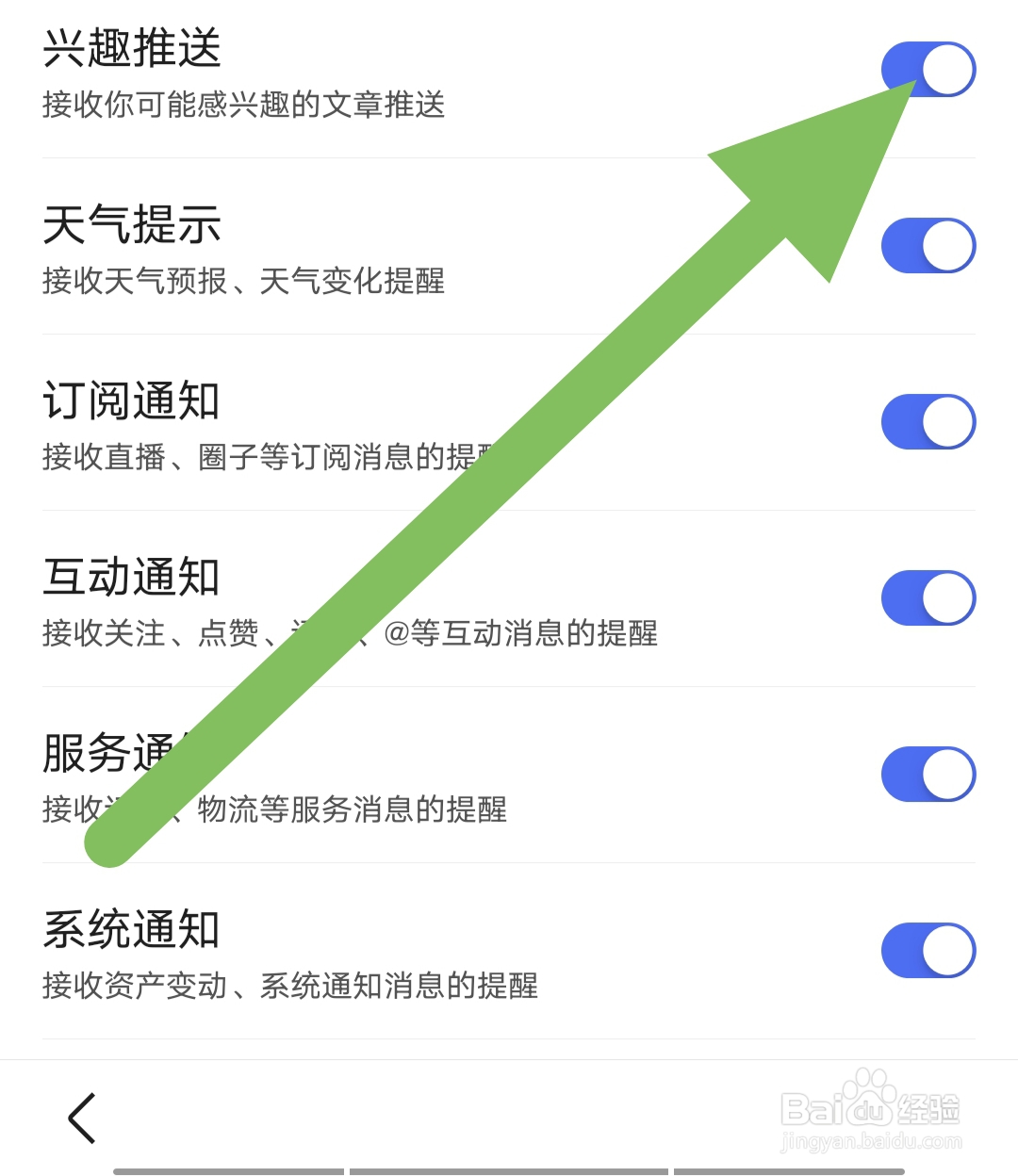Turn off the 订阅通知 switch

click(929, 421)
